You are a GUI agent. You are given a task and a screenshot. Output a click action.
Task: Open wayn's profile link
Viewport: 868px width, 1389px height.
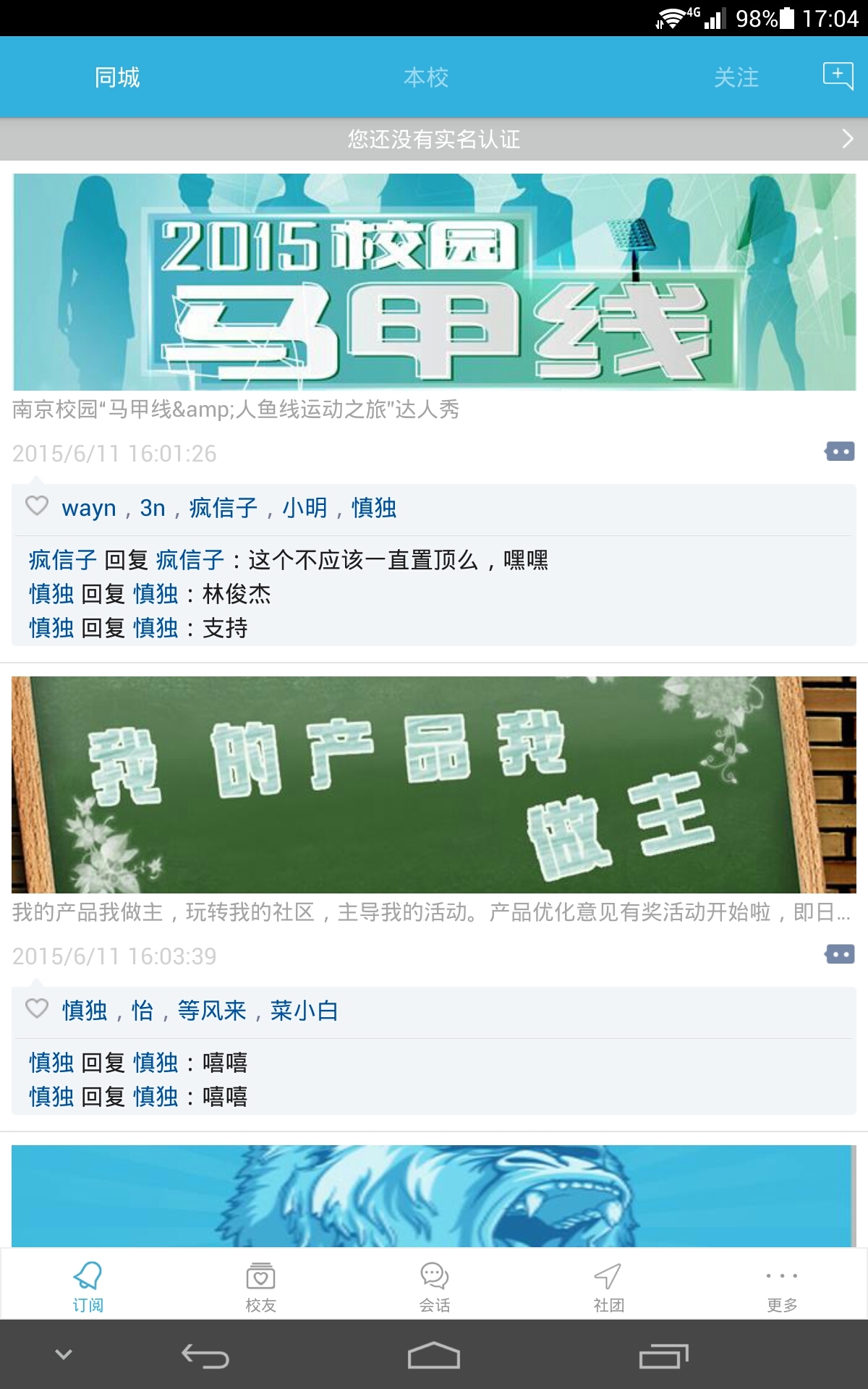88,508
